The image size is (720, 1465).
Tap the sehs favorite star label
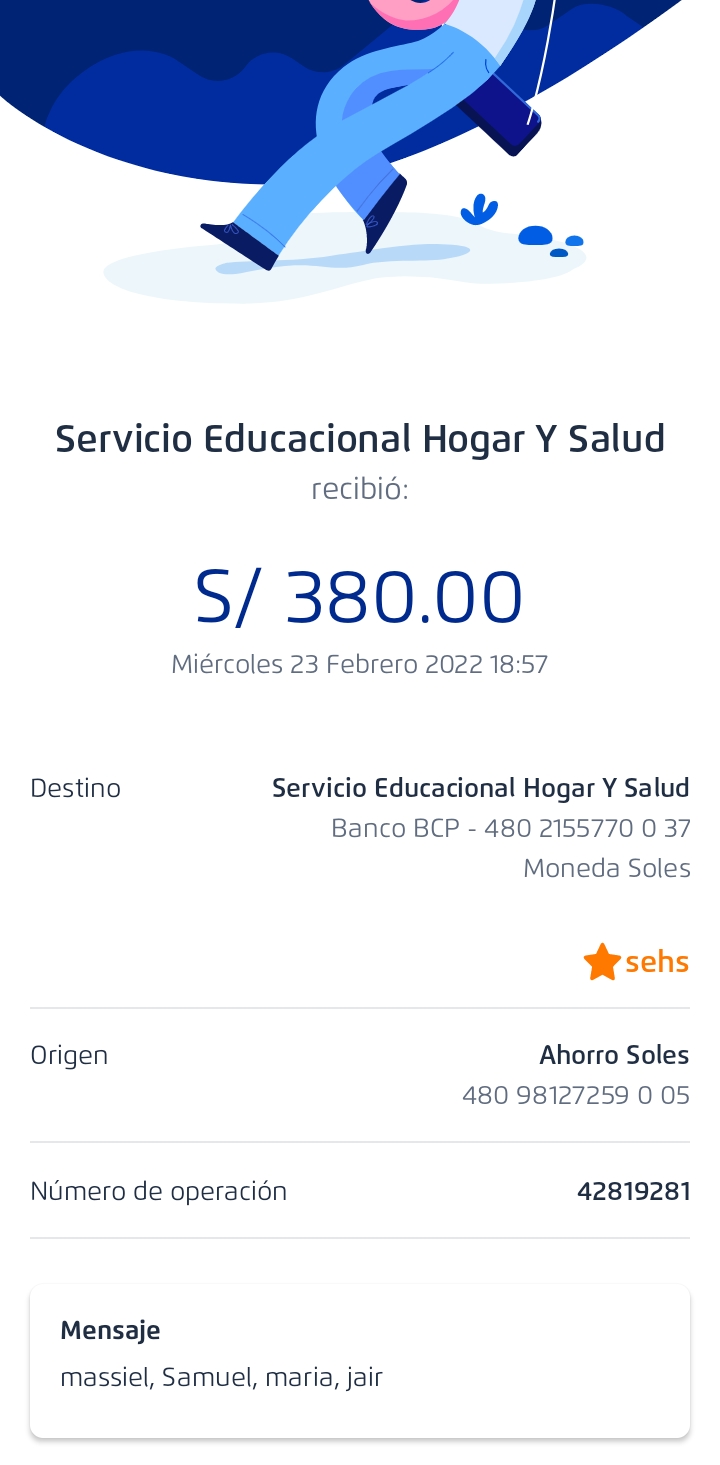(x=637, y=962)
